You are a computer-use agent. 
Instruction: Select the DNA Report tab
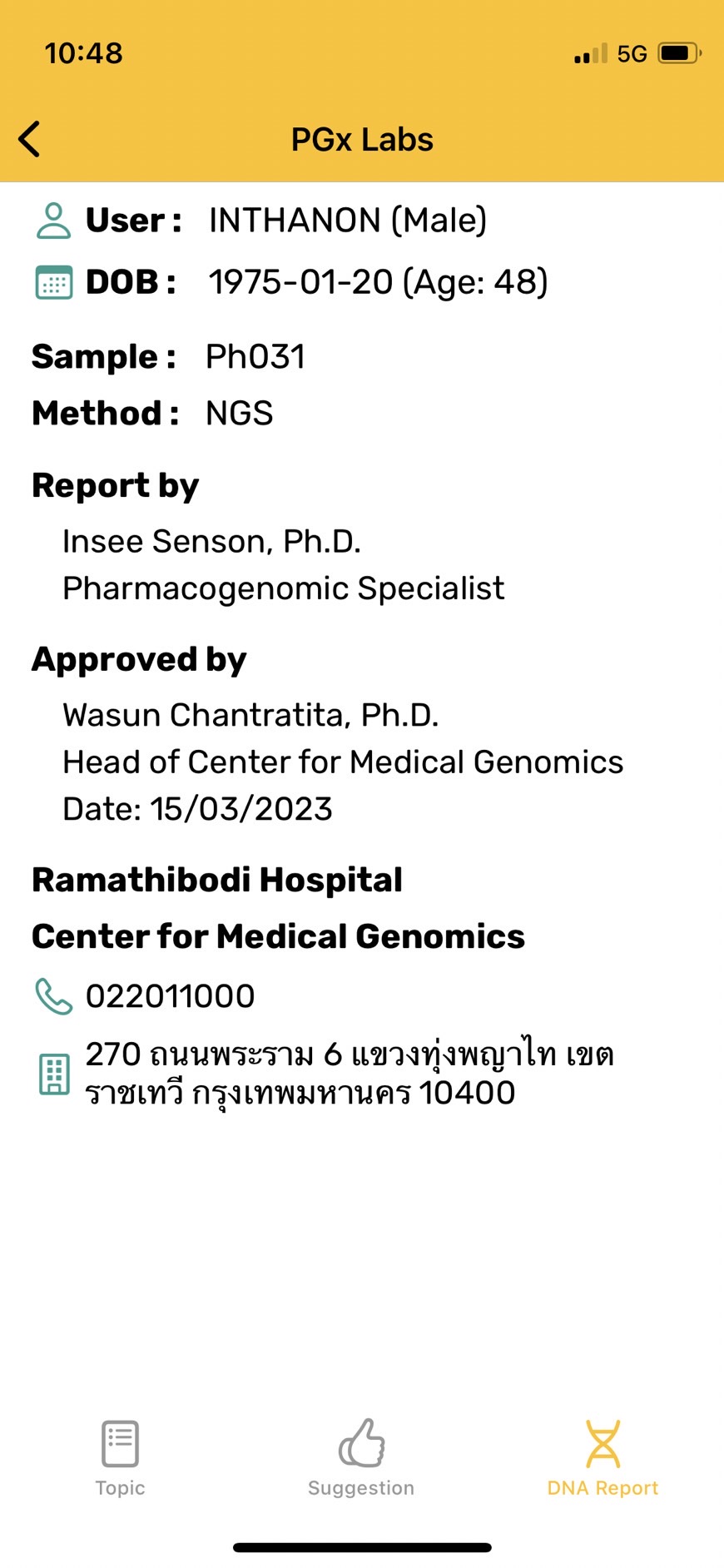[603, 1456]
